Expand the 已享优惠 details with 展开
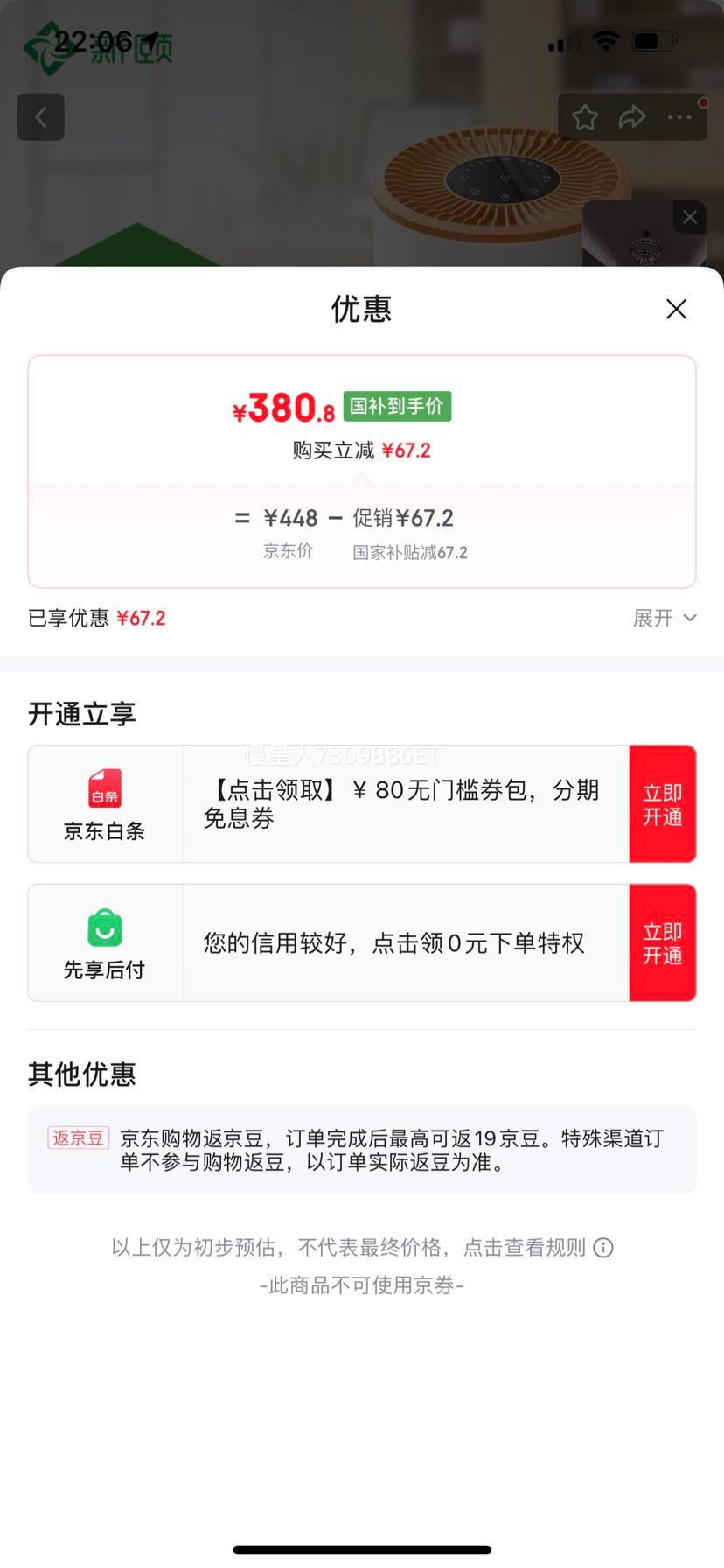724x1568 pixels. point(665,619)
